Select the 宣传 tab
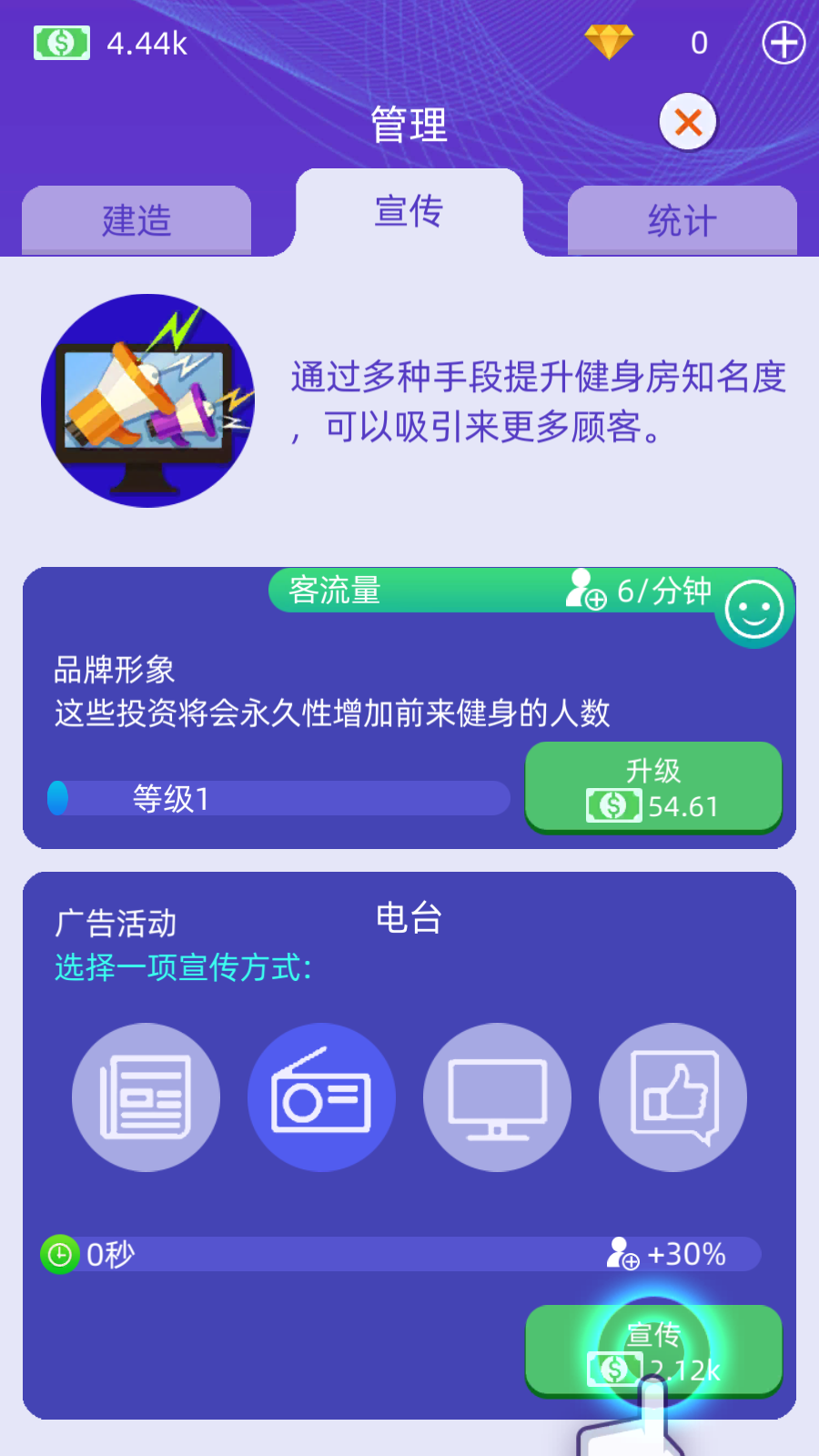 click(x=409, y=211)
